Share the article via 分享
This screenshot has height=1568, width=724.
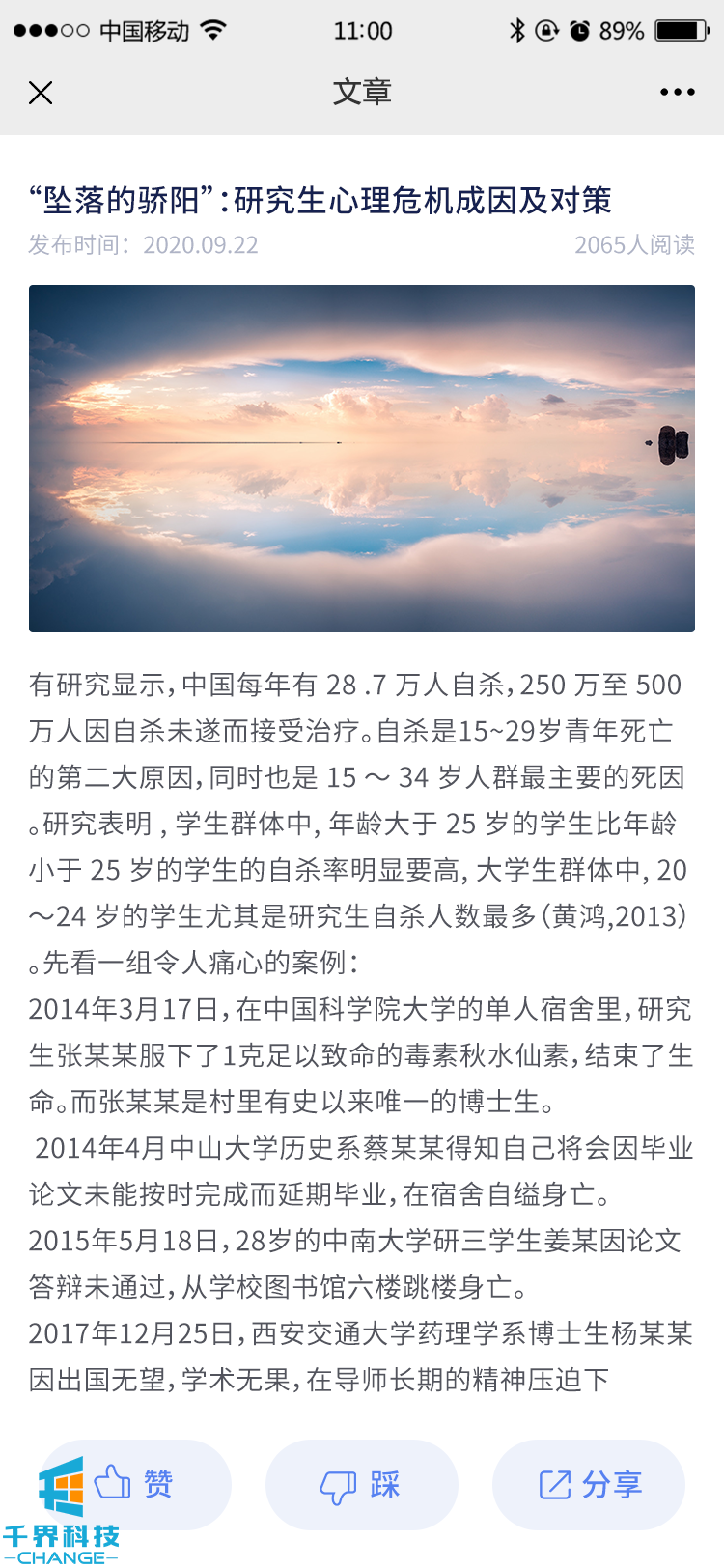(x=589, y=1485)
